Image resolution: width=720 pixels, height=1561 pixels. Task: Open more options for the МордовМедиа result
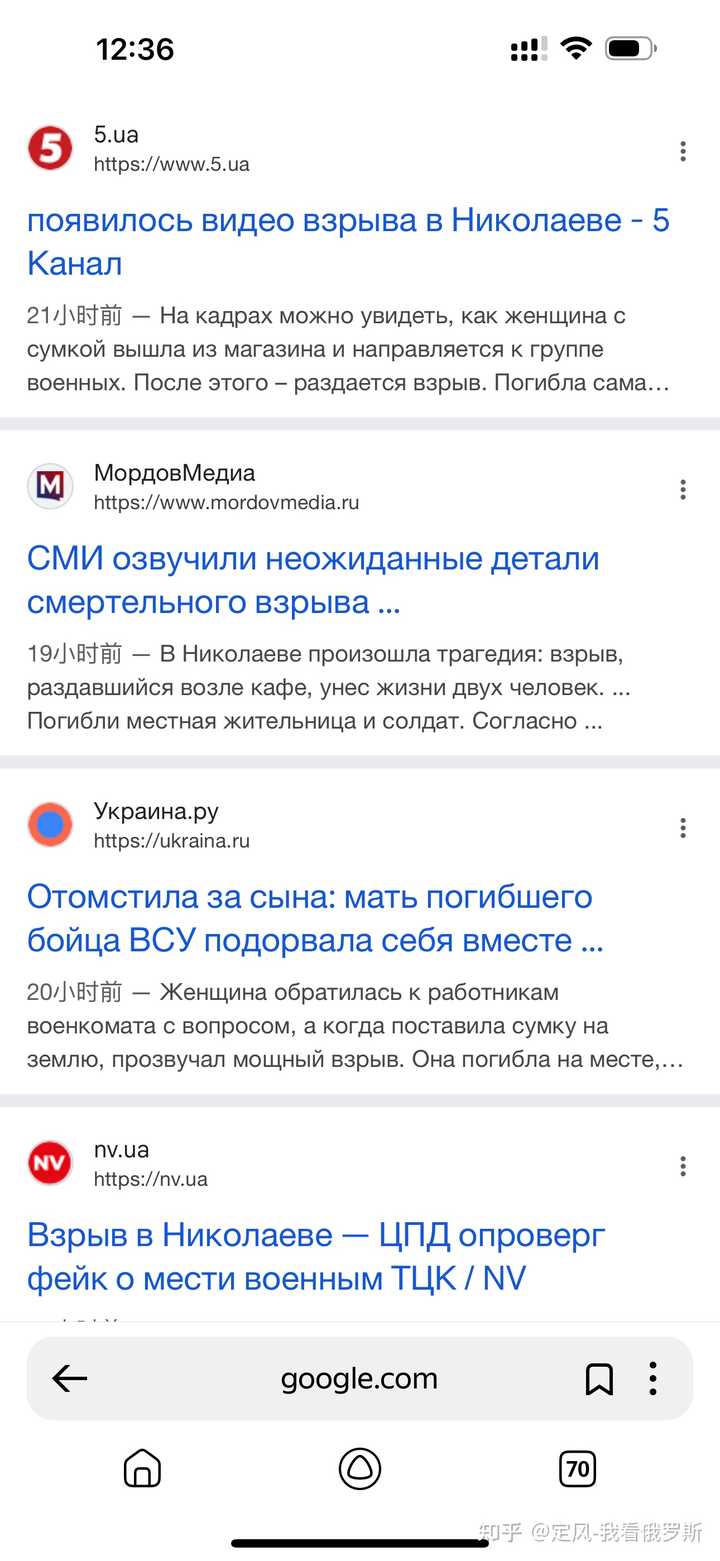[683, 489]
